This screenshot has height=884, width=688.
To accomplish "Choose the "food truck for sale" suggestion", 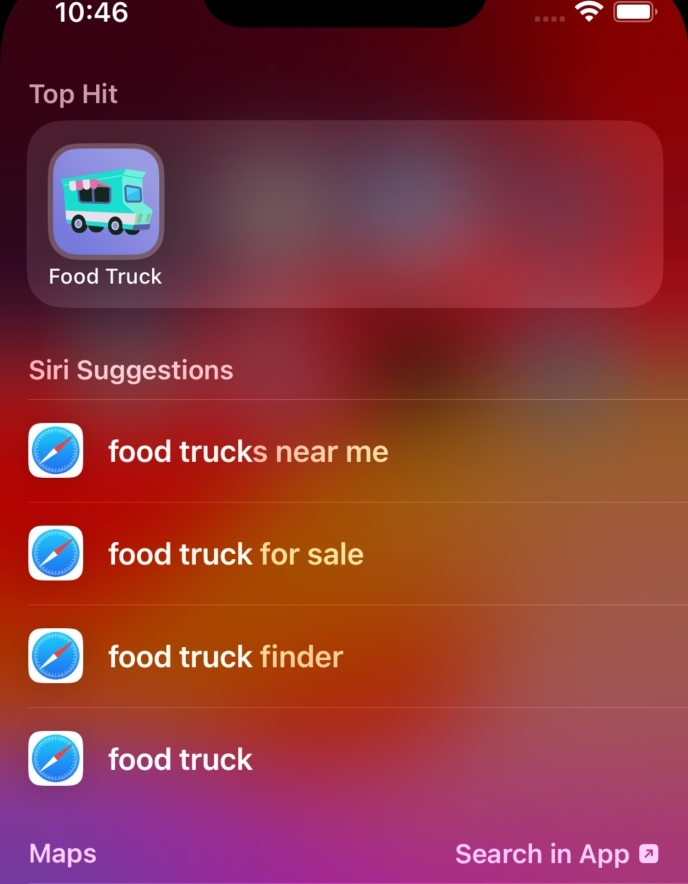I will (236, 554).
